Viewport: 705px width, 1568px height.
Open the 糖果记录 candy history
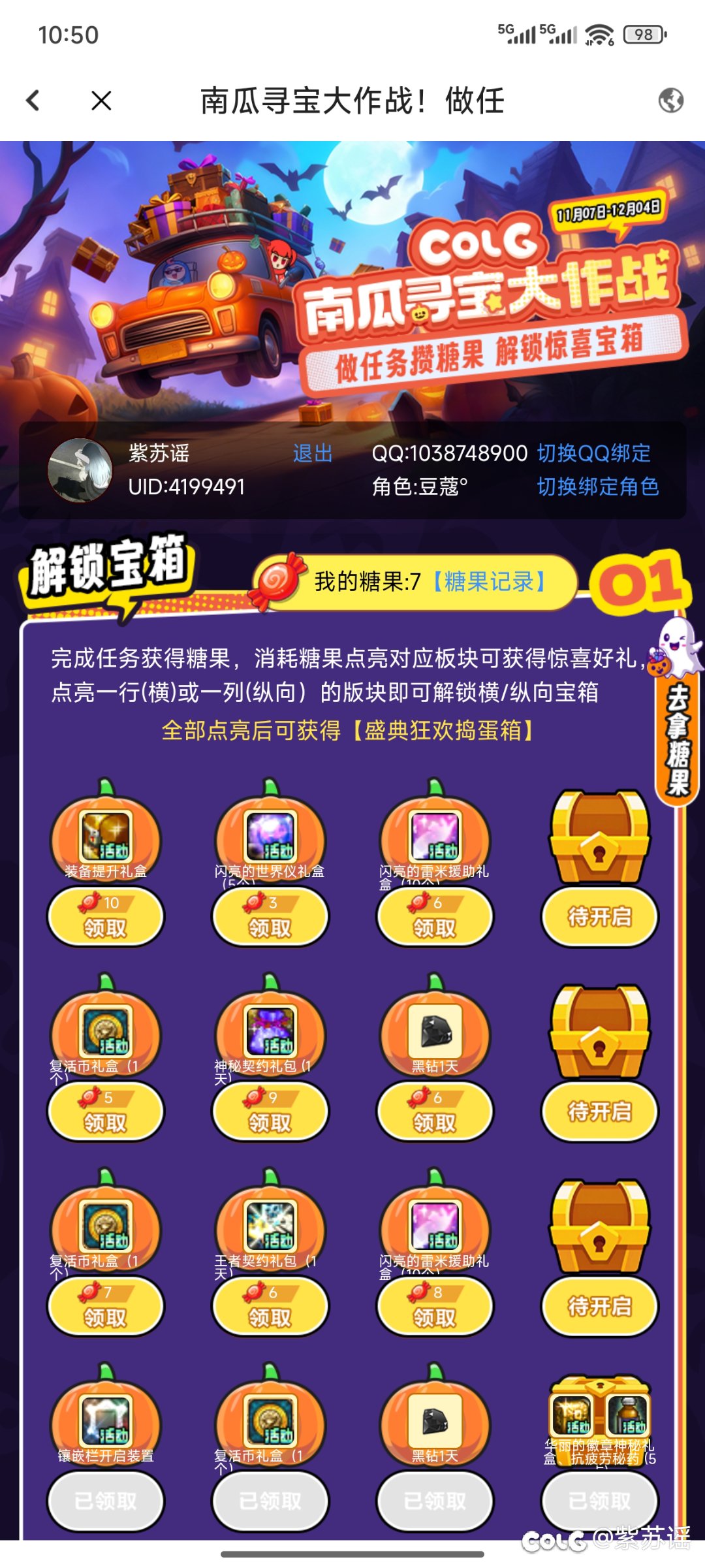coord(490,581)
